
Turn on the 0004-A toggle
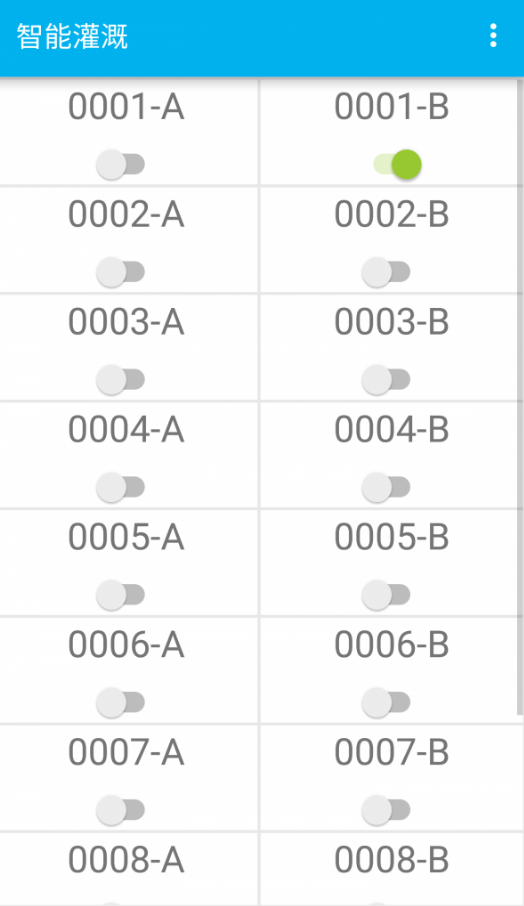pyautogui.click(x=120, y=487)
